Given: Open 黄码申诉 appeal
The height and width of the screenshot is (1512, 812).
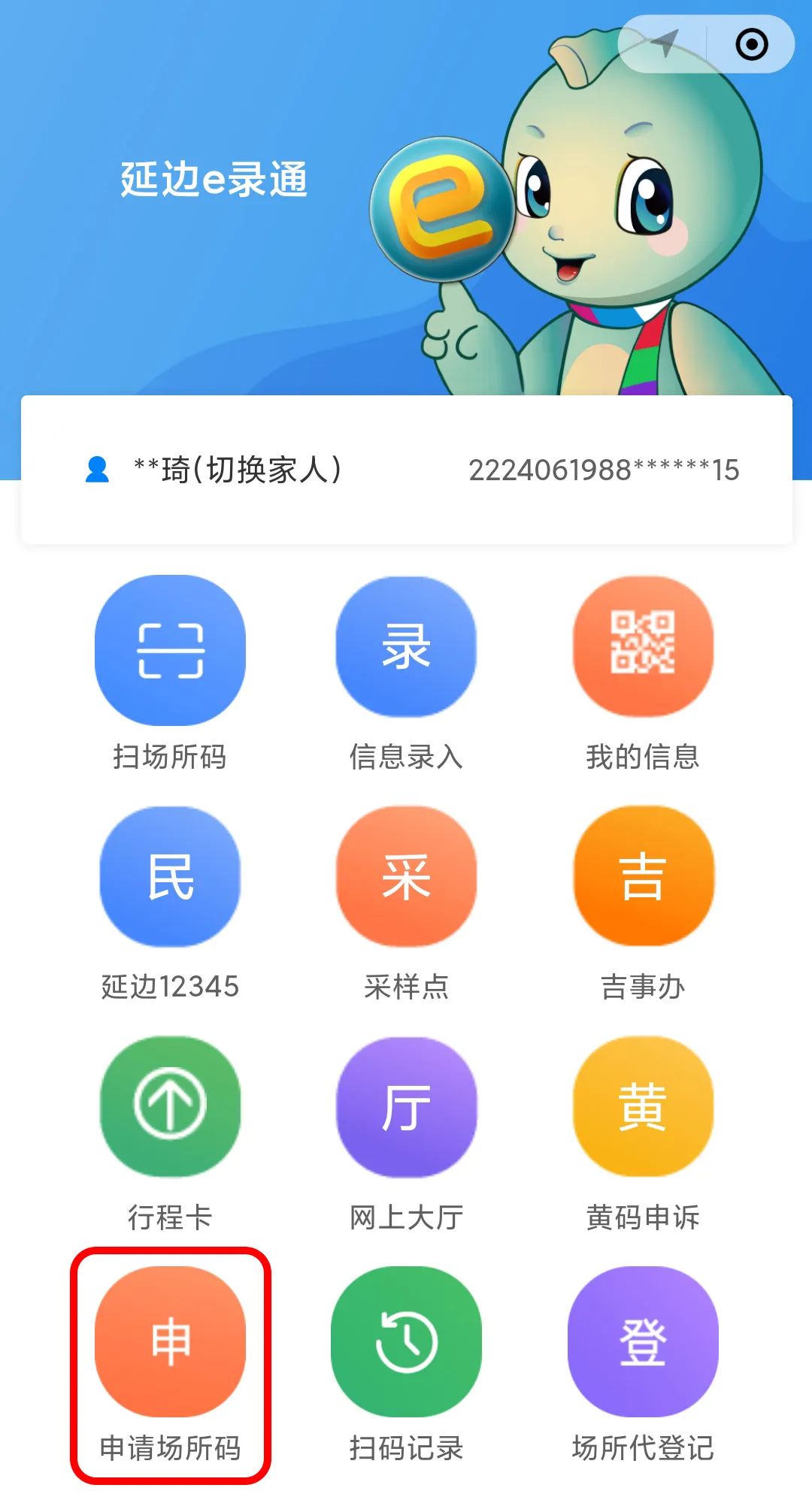Looking at the screenshot, I should click(643, 1107).
